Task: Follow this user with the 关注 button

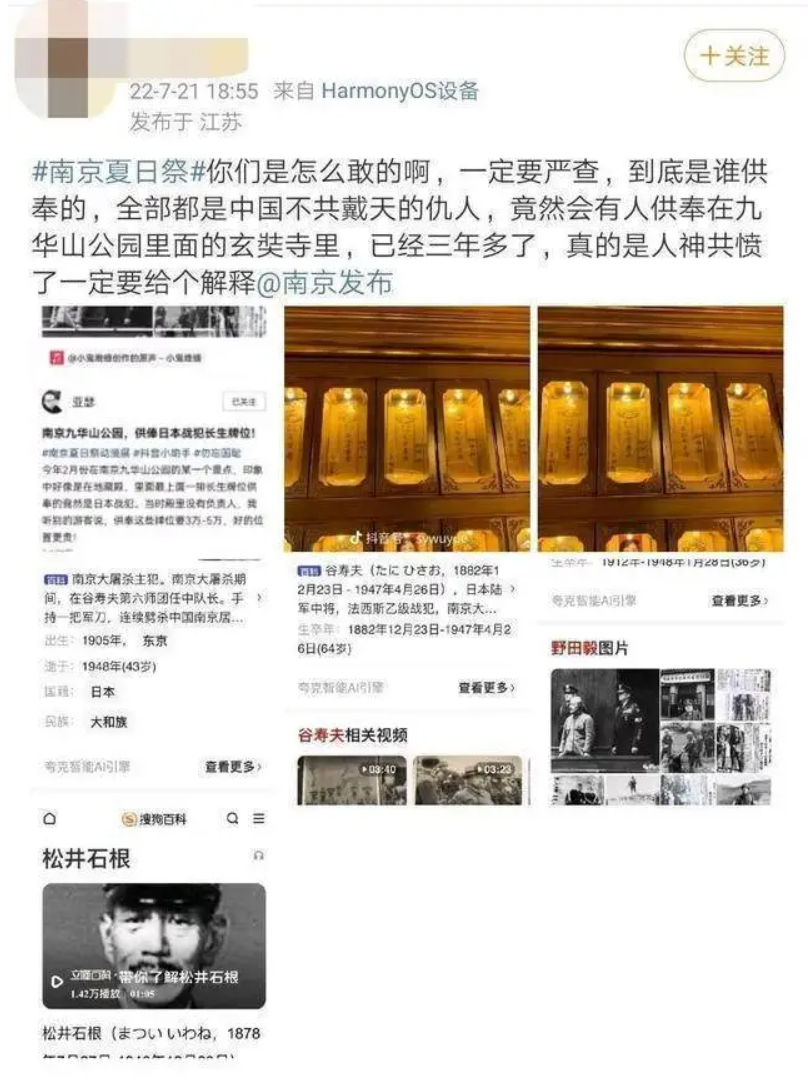Action: (x=735, y=56)
